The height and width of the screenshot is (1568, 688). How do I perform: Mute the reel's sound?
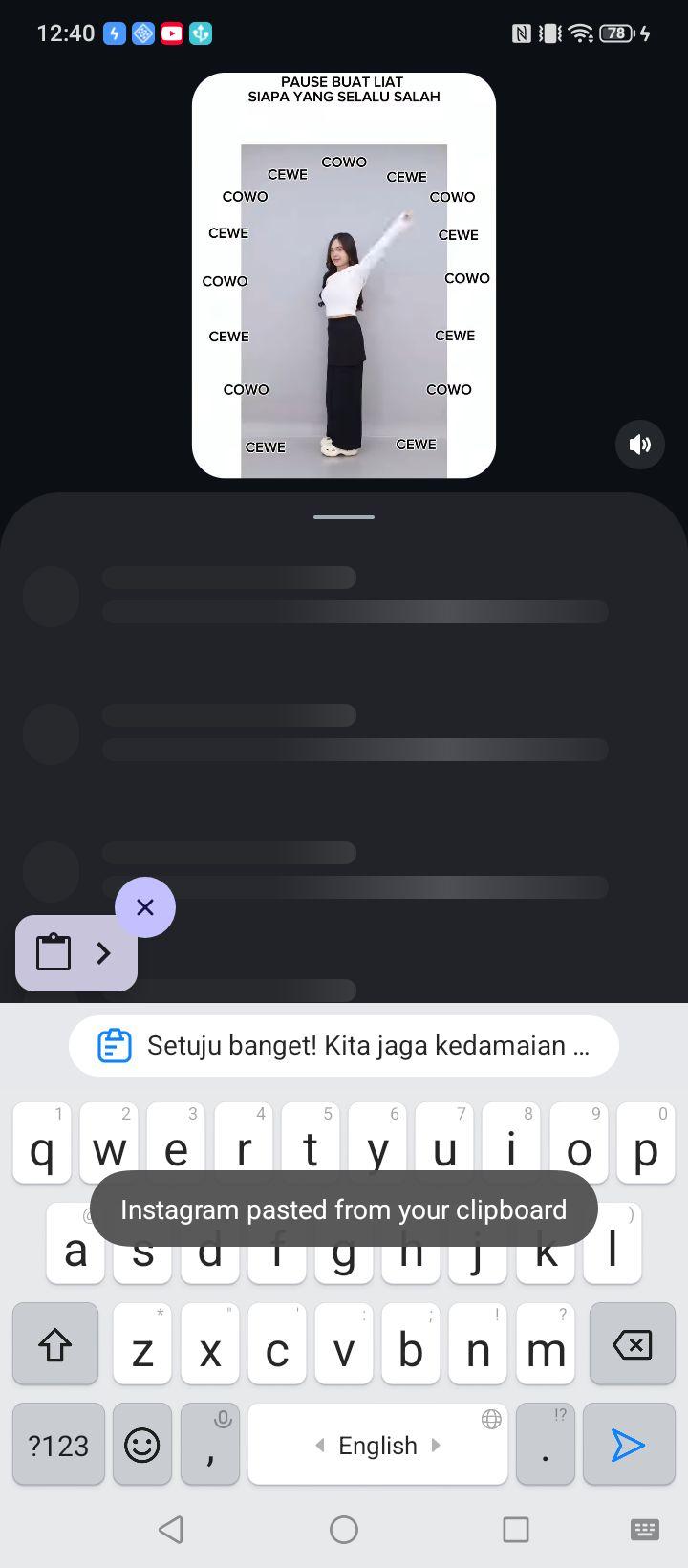pyautogui.click(x=640, y=444)
